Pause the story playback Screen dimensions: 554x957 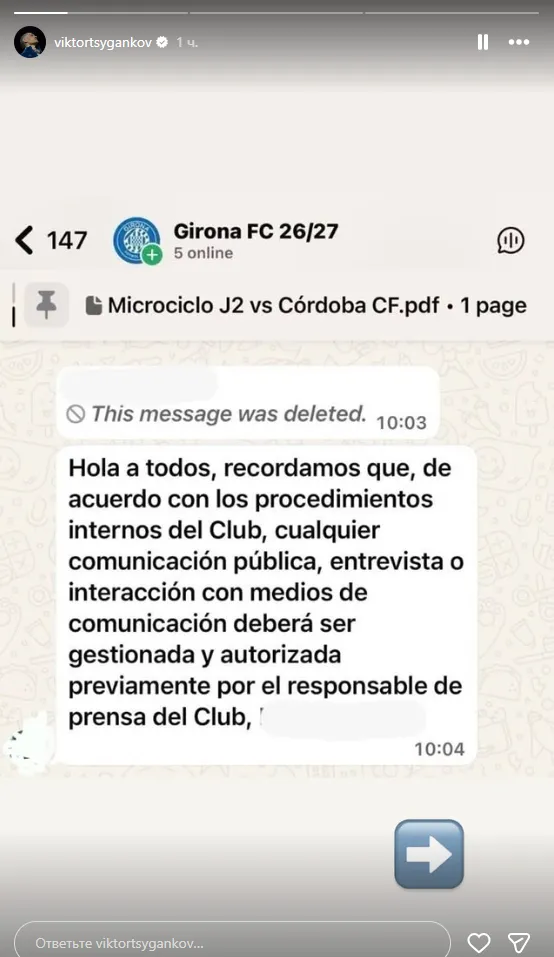[483, 42]
